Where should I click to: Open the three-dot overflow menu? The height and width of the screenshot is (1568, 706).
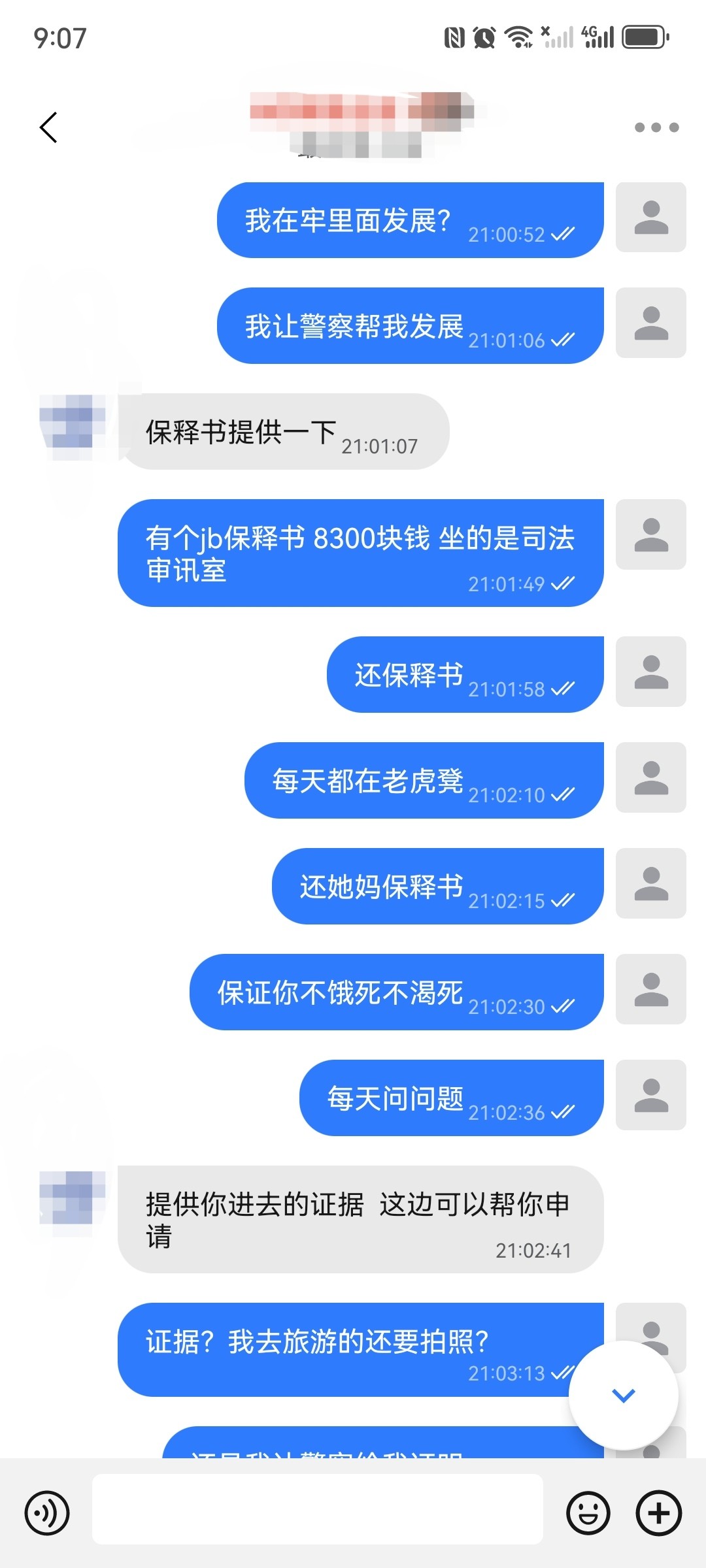coord(656,127)
